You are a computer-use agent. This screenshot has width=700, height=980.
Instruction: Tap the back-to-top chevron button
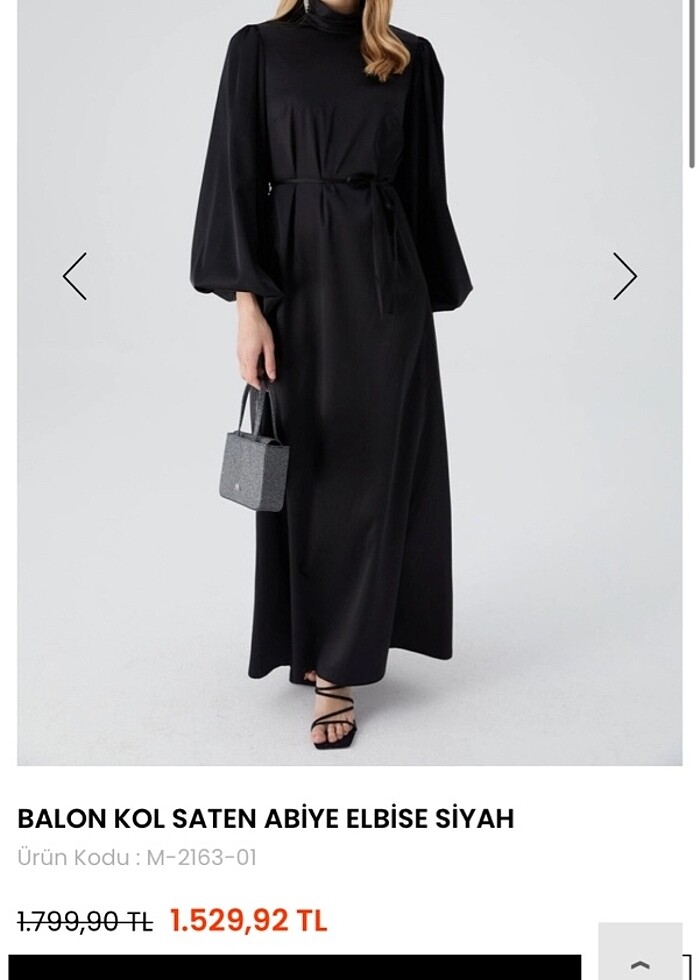tap(640, 962)
